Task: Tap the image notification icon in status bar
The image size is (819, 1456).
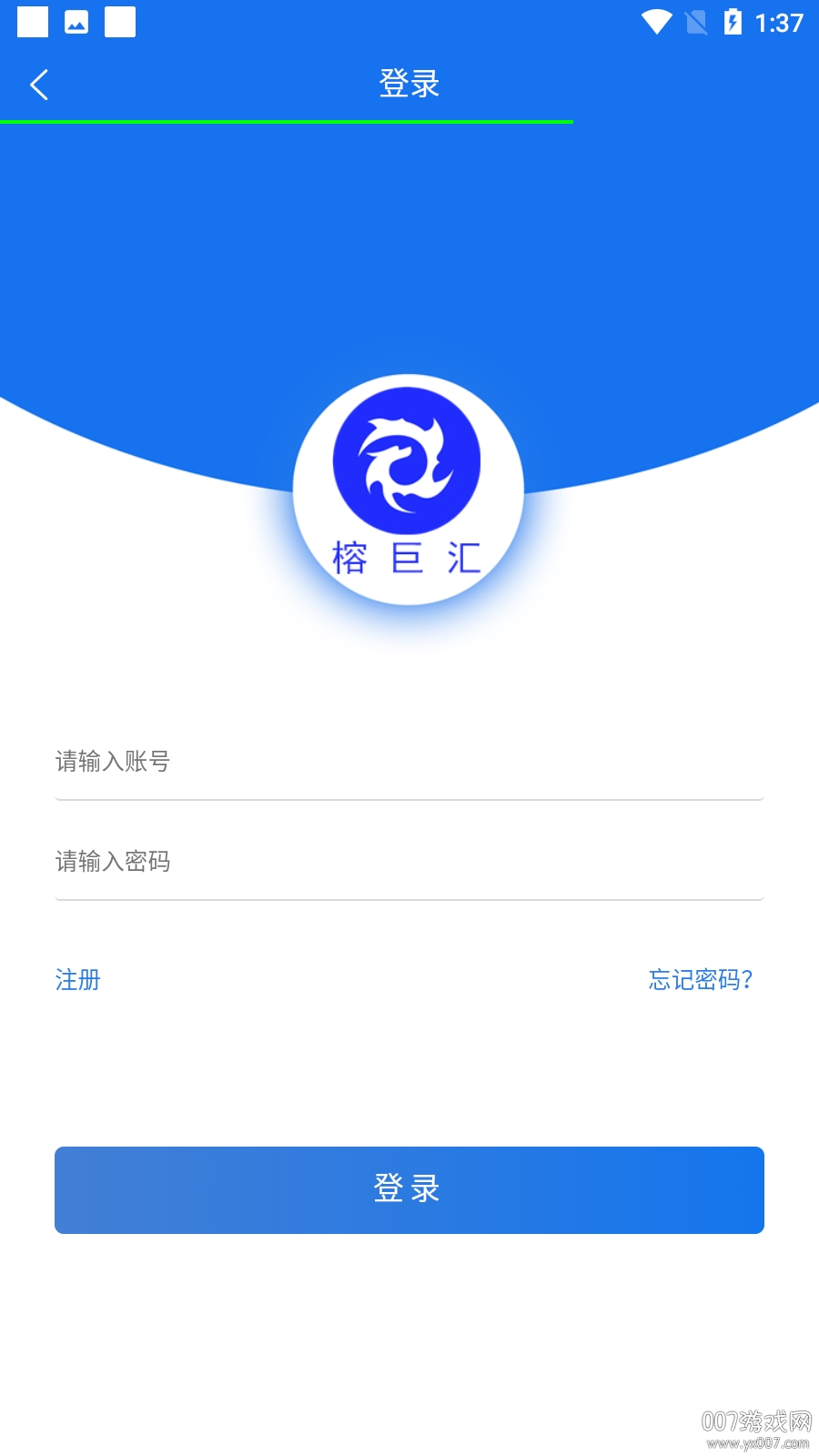Action: pyautogui.click(x=76, y=20)
